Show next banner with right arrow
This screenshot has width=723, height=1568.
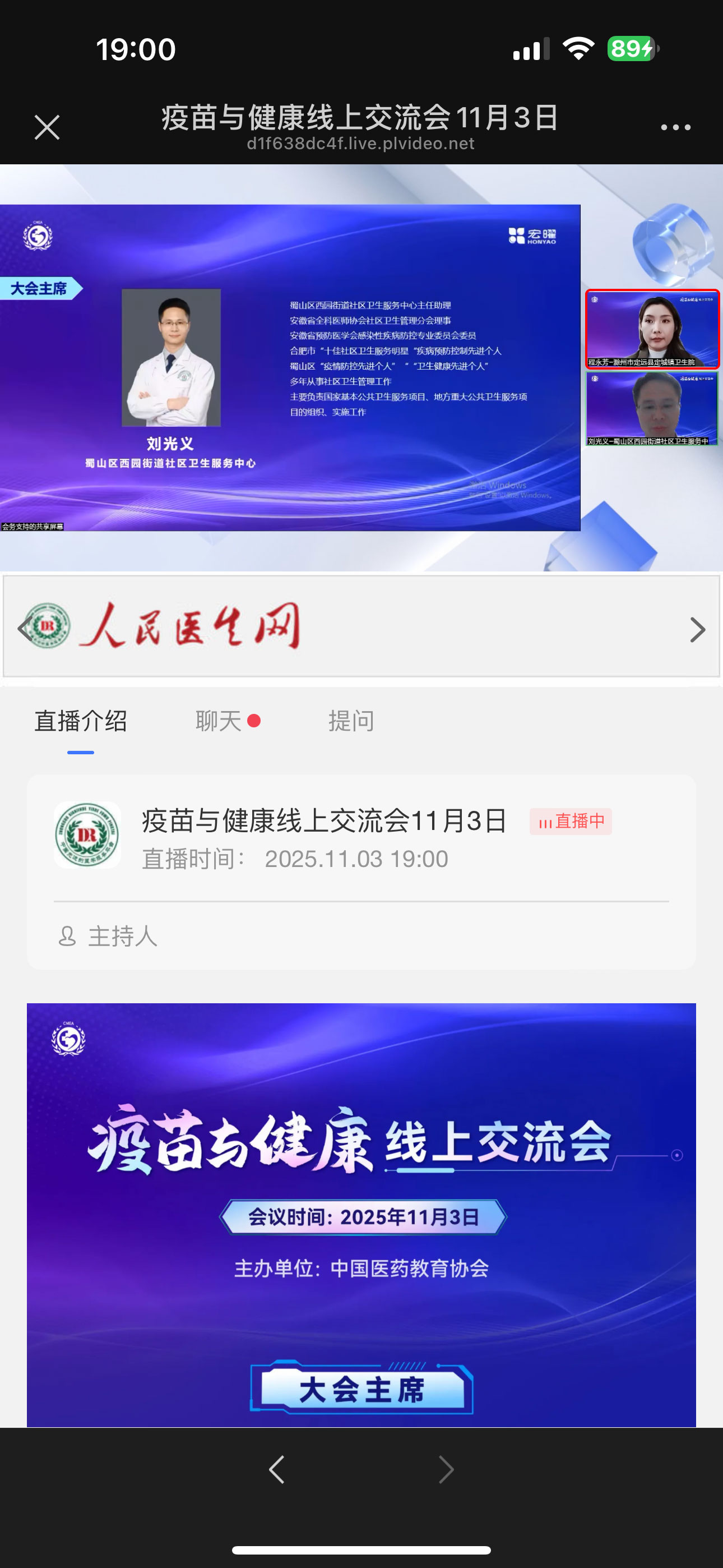[697, 629]
